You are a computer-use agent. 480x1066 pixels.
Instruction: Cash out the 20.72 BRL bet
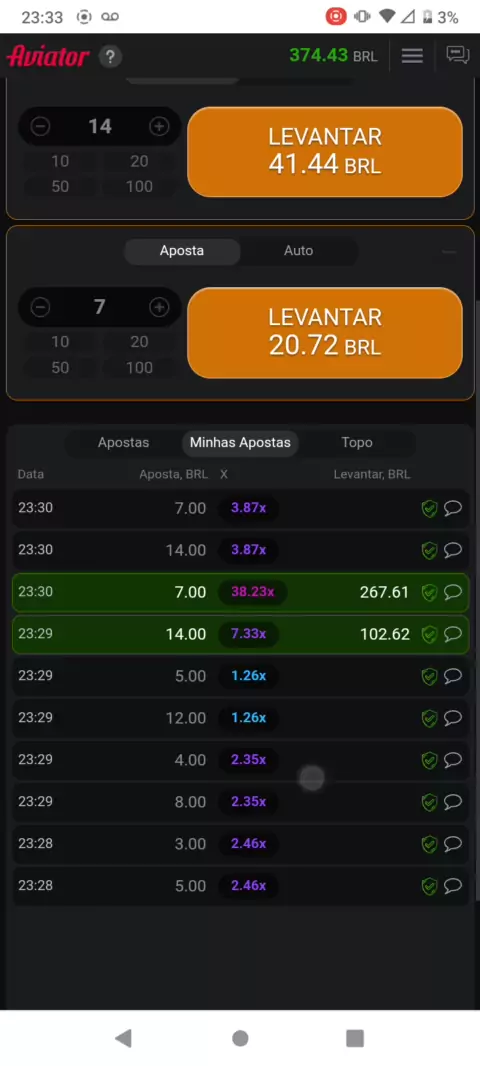[325, 332]
